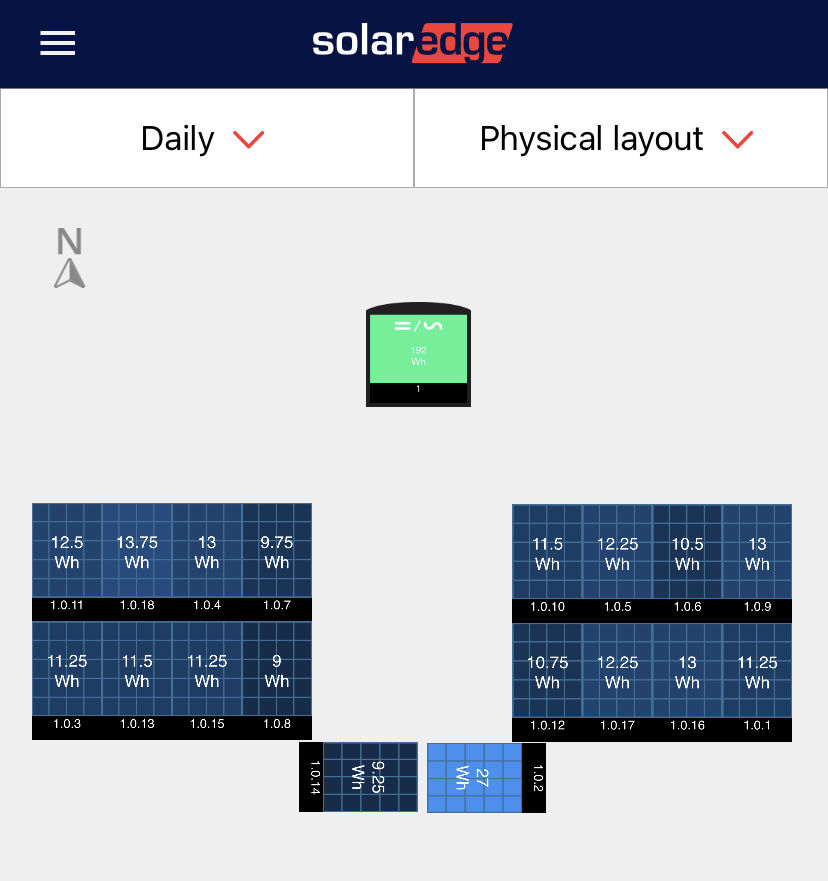The height and width of the screenshot is (881, 828).
Task: Open panel 1.0.4 details
Action: (x=207, y=551)
